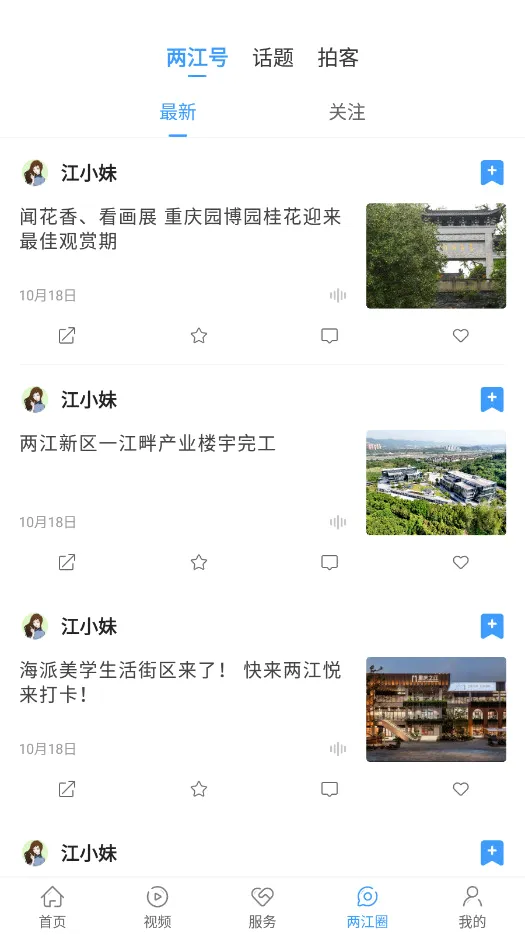Star the 海派美学生活街区 post
525x935 pixels.
coord(199,789)
